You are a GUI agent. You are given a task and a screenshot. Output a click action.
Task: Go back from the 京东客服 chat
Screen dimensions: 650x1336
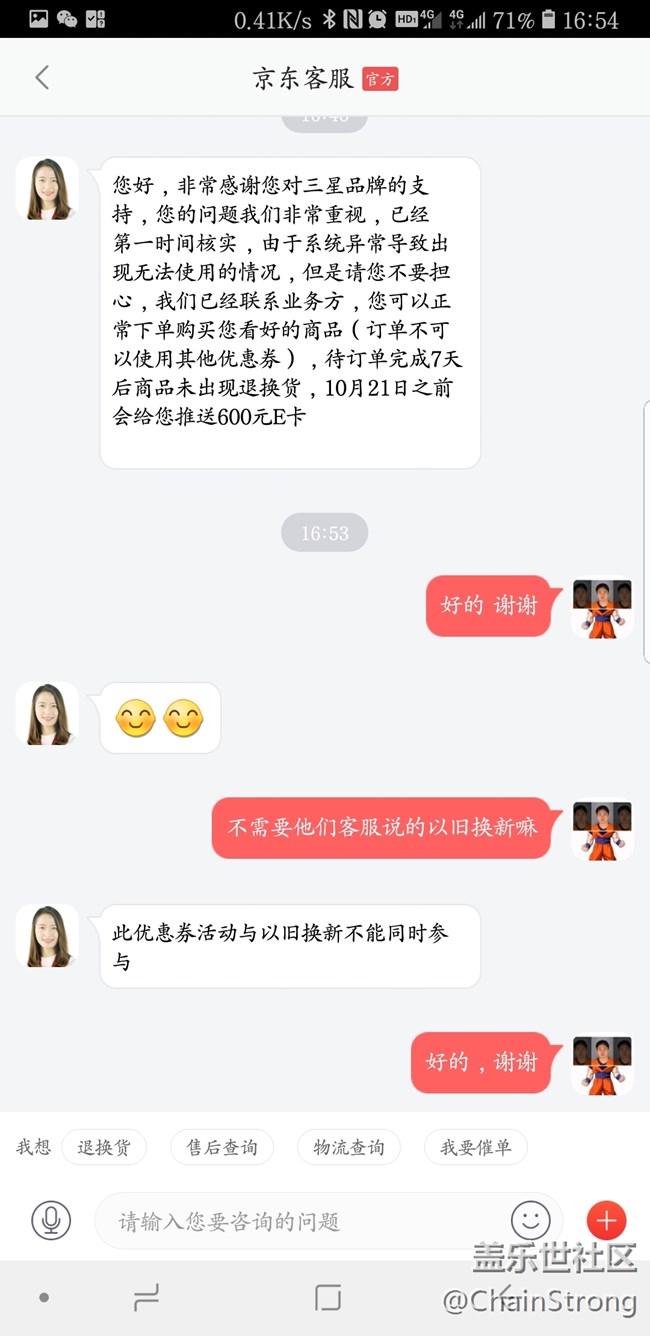(42, 78)
